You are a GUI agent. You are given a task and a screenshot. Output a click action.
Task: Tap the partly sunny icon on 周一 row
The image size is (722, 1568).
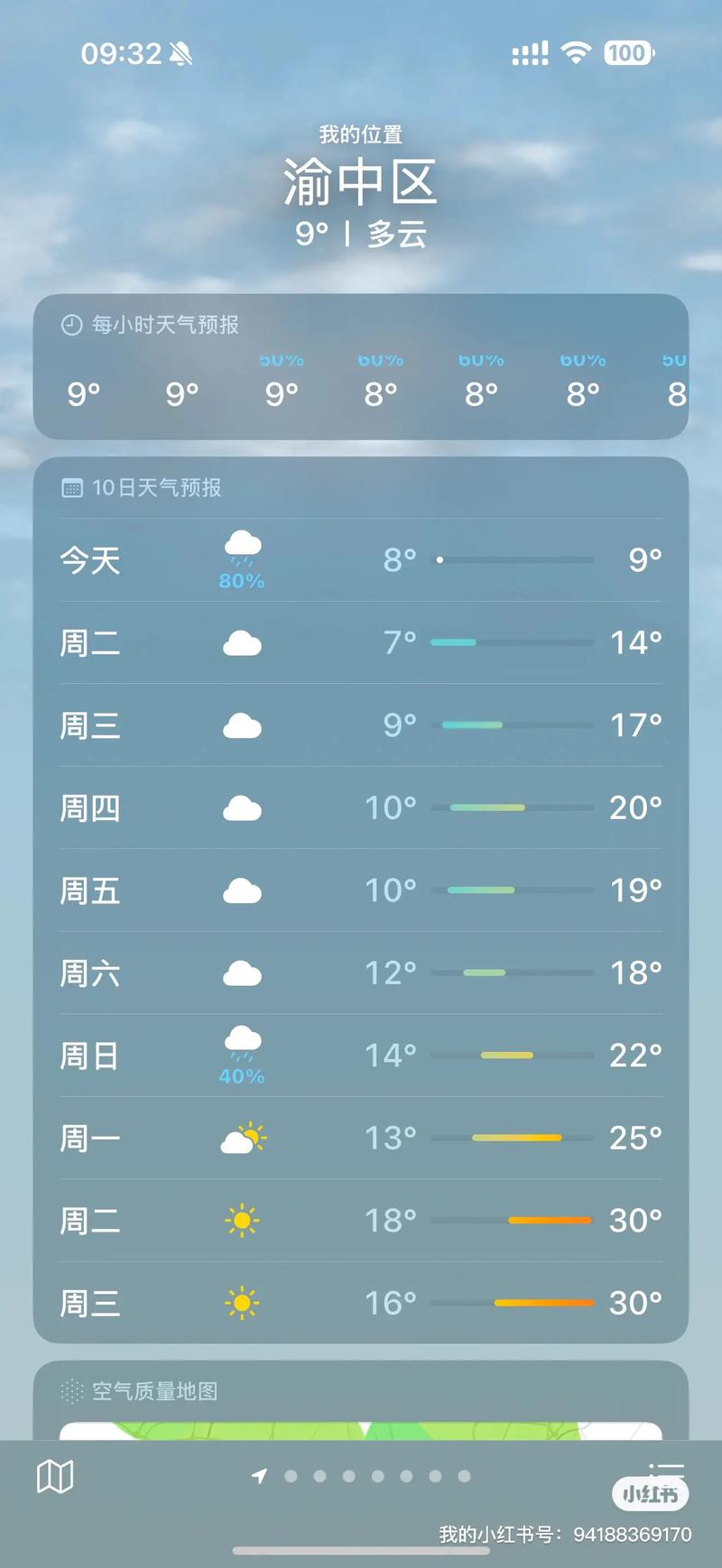click(x=241, y=1138)
